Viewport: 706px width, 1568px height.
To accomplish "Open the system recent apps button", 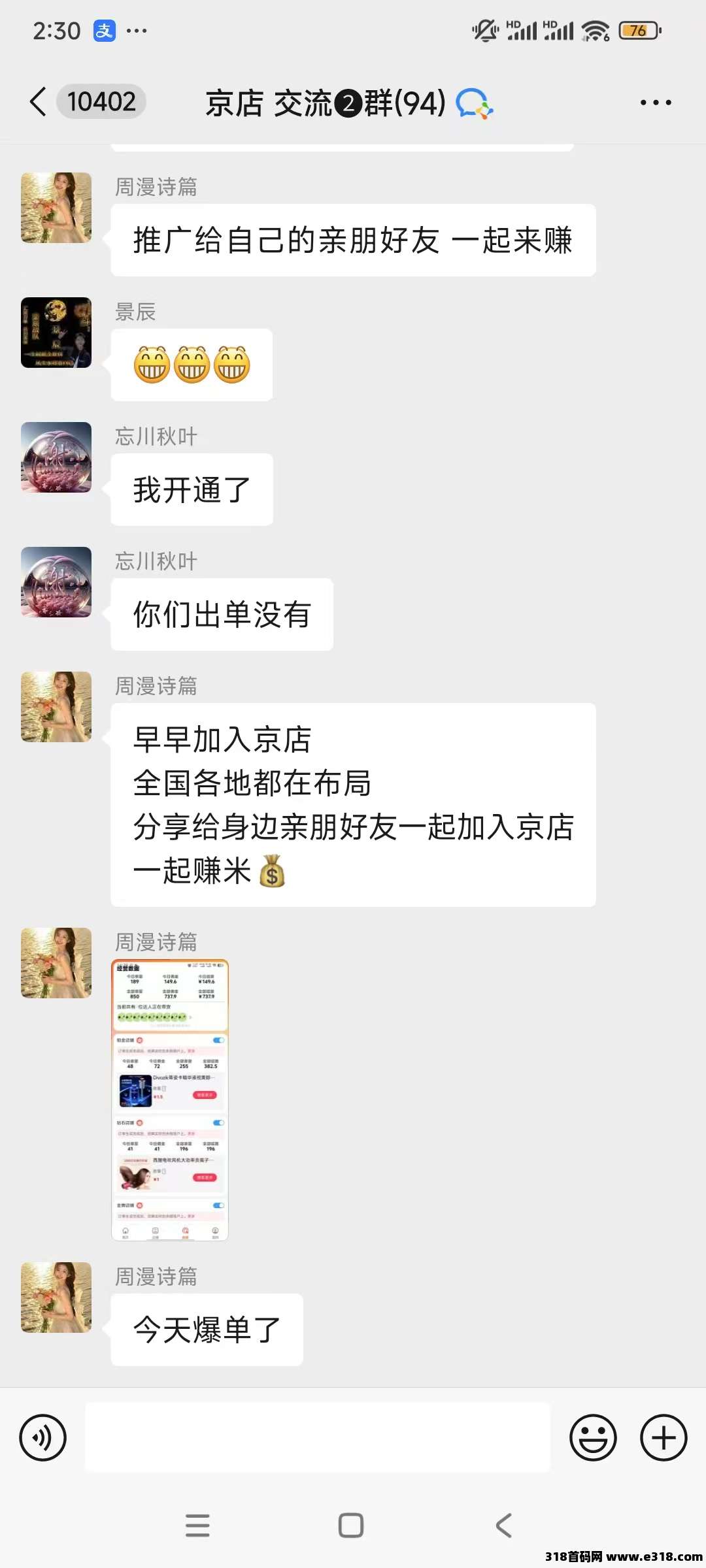I will 197,1526.
